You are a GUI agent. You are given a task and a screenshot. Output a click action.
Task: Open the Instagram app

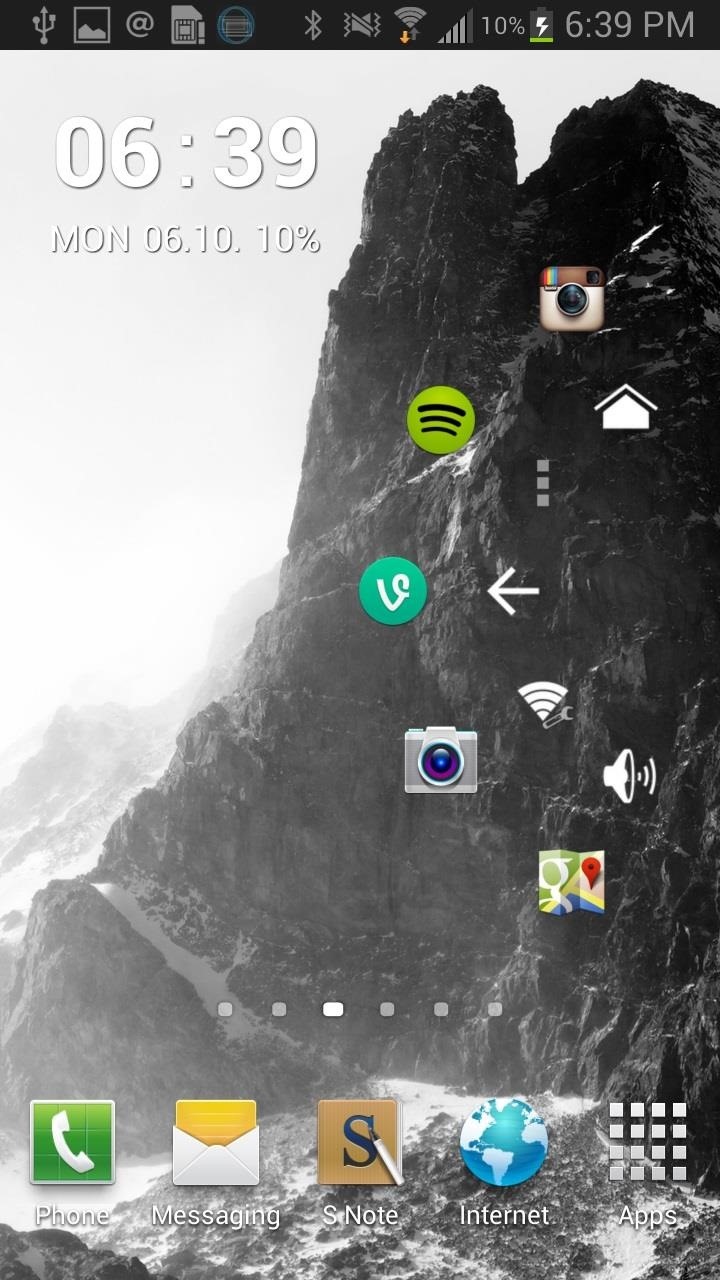[571, 298]
